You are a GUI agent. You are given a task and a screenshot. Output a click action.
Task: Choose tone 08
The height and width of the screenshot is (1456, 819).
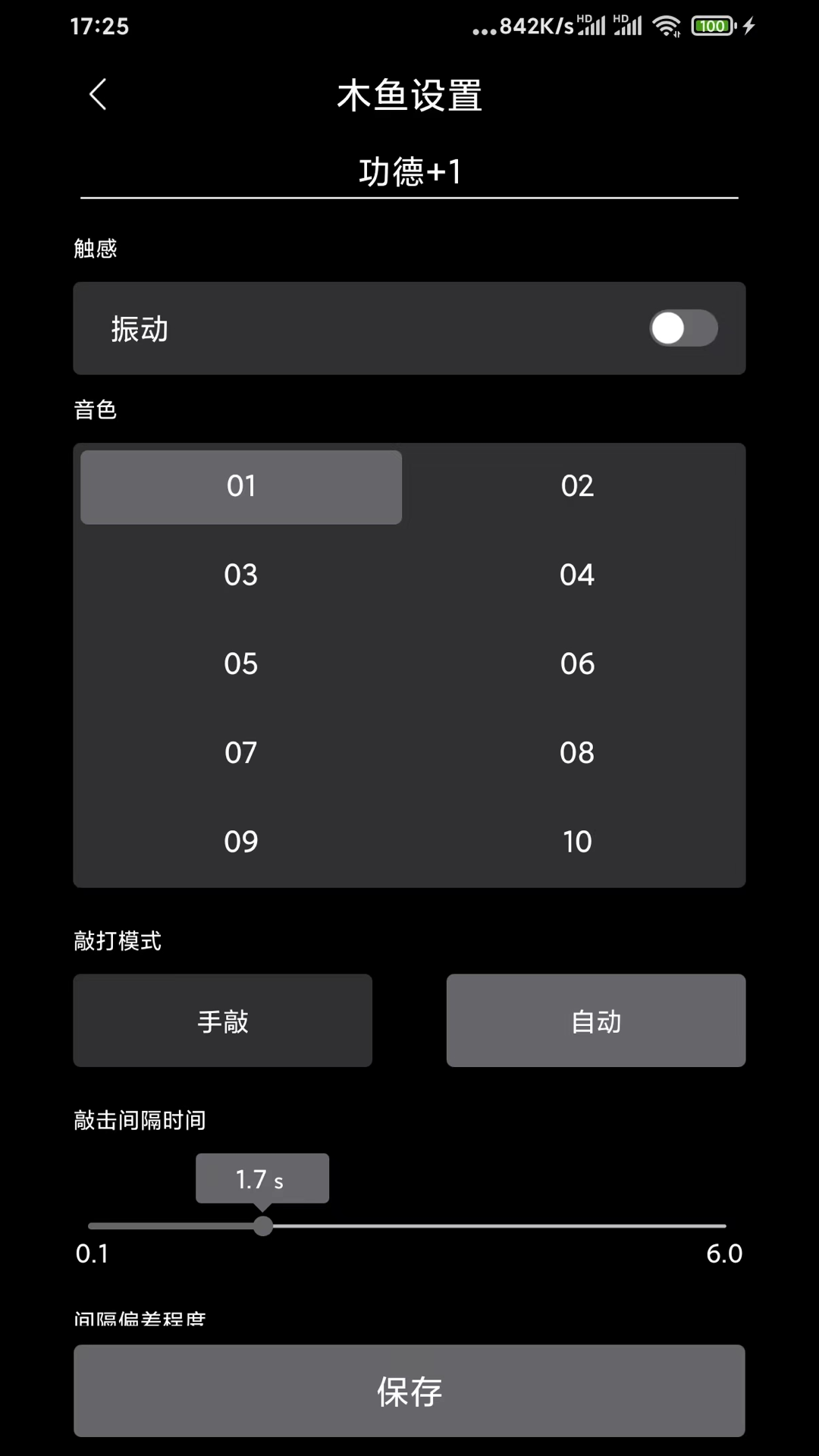[x=577, y=752]
